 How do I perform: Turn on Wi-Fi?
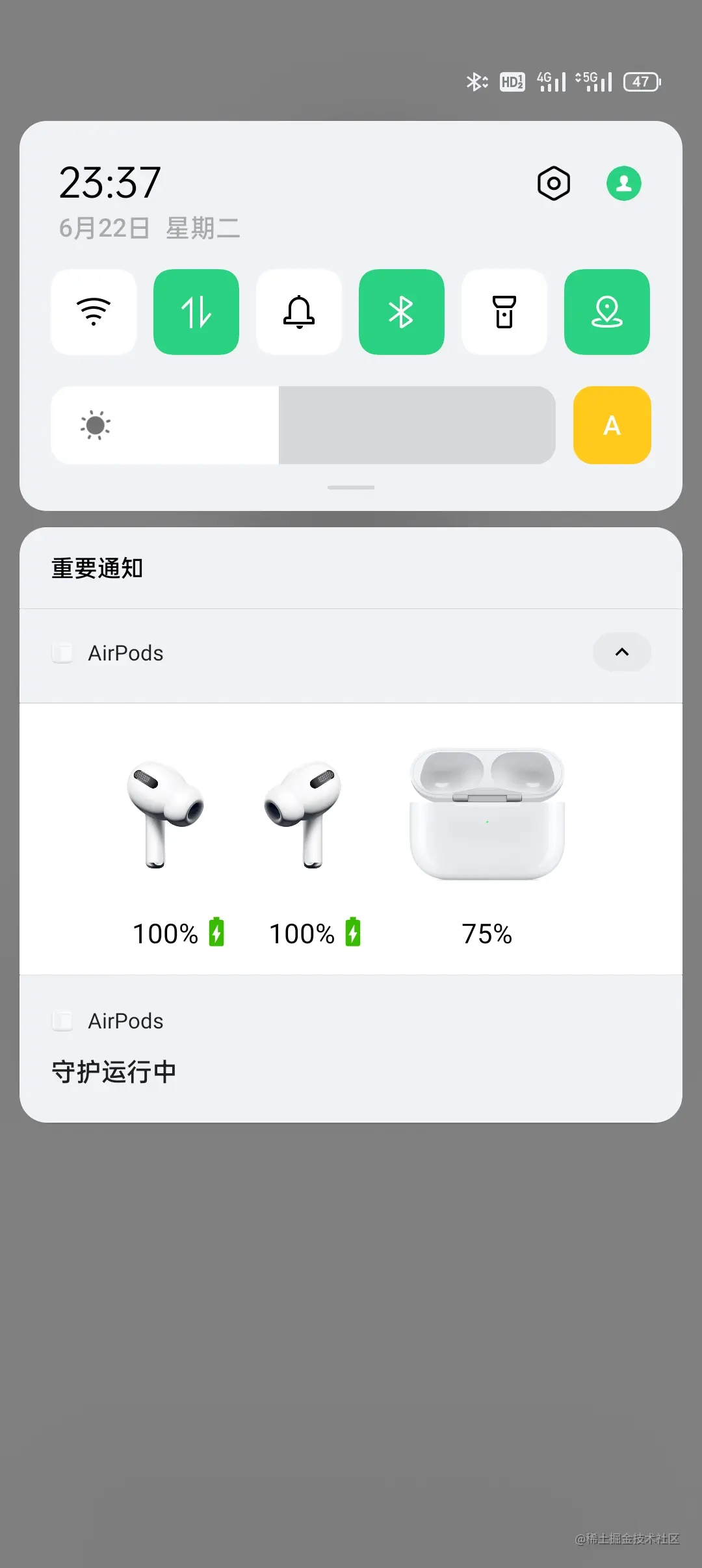point(94,312)
